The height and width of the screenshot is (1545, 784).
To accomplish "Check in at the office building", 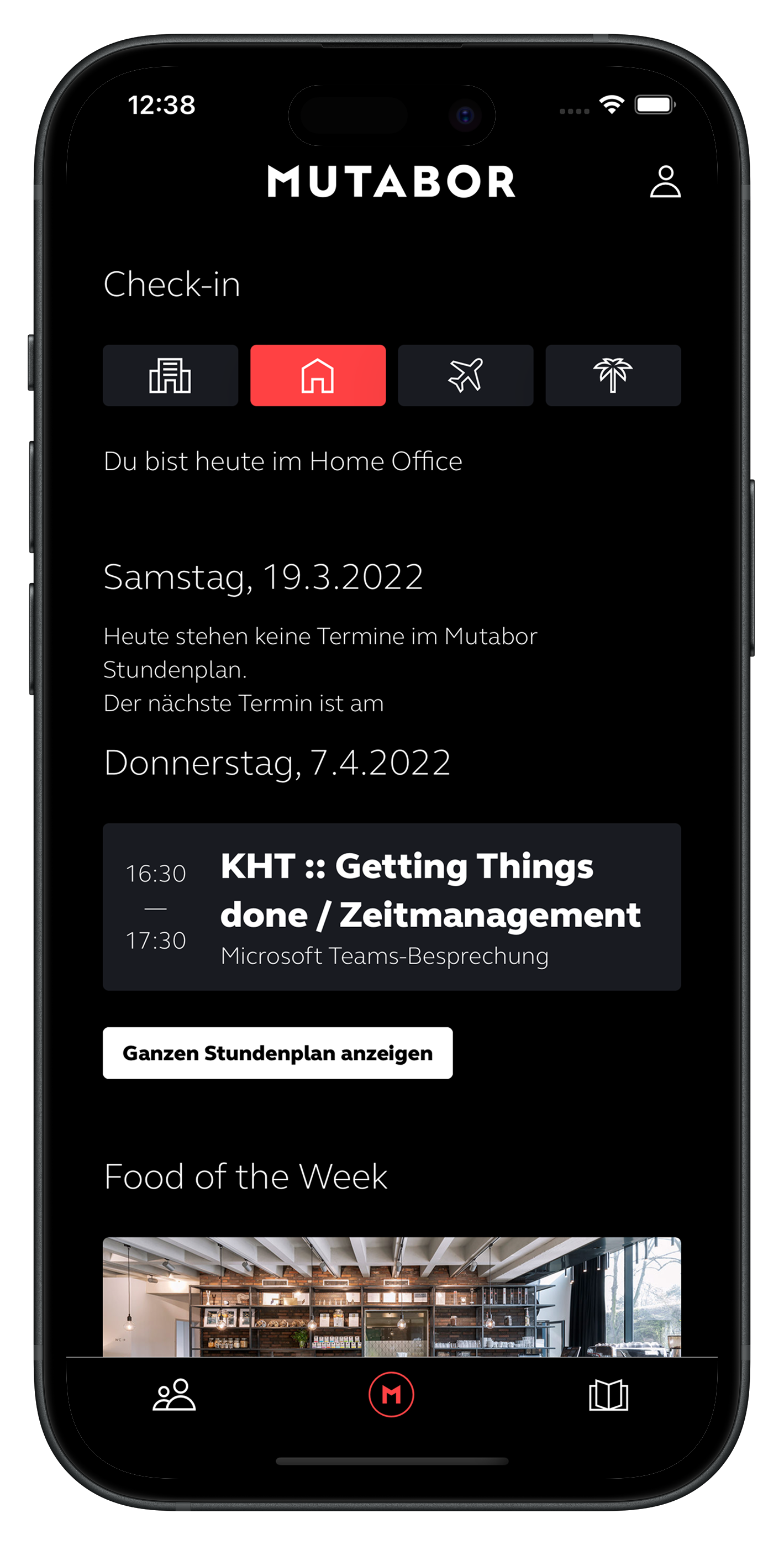I will pos(170,375).
